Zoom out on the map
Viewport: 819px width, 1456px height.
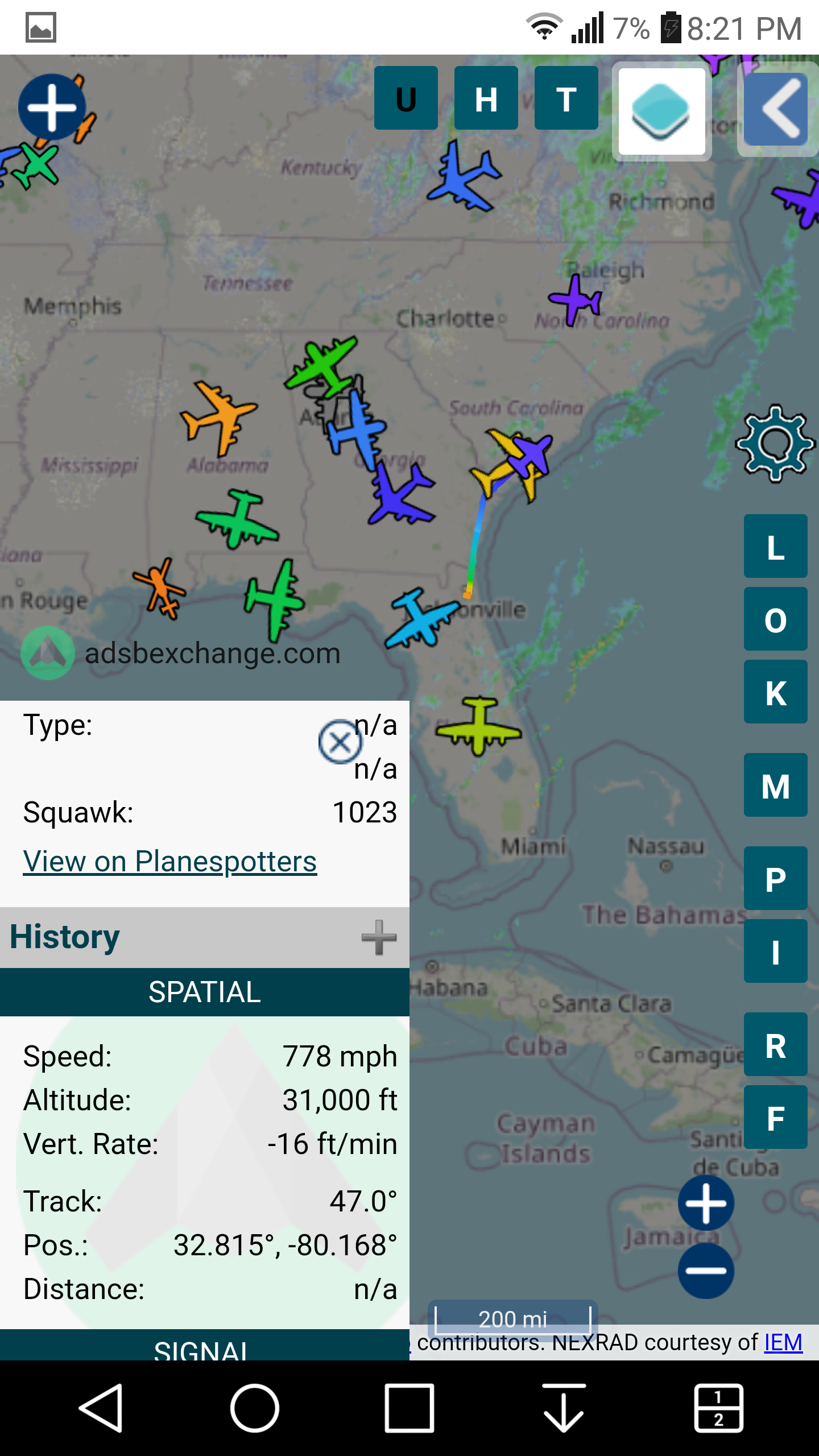(x=706, y=1271)
